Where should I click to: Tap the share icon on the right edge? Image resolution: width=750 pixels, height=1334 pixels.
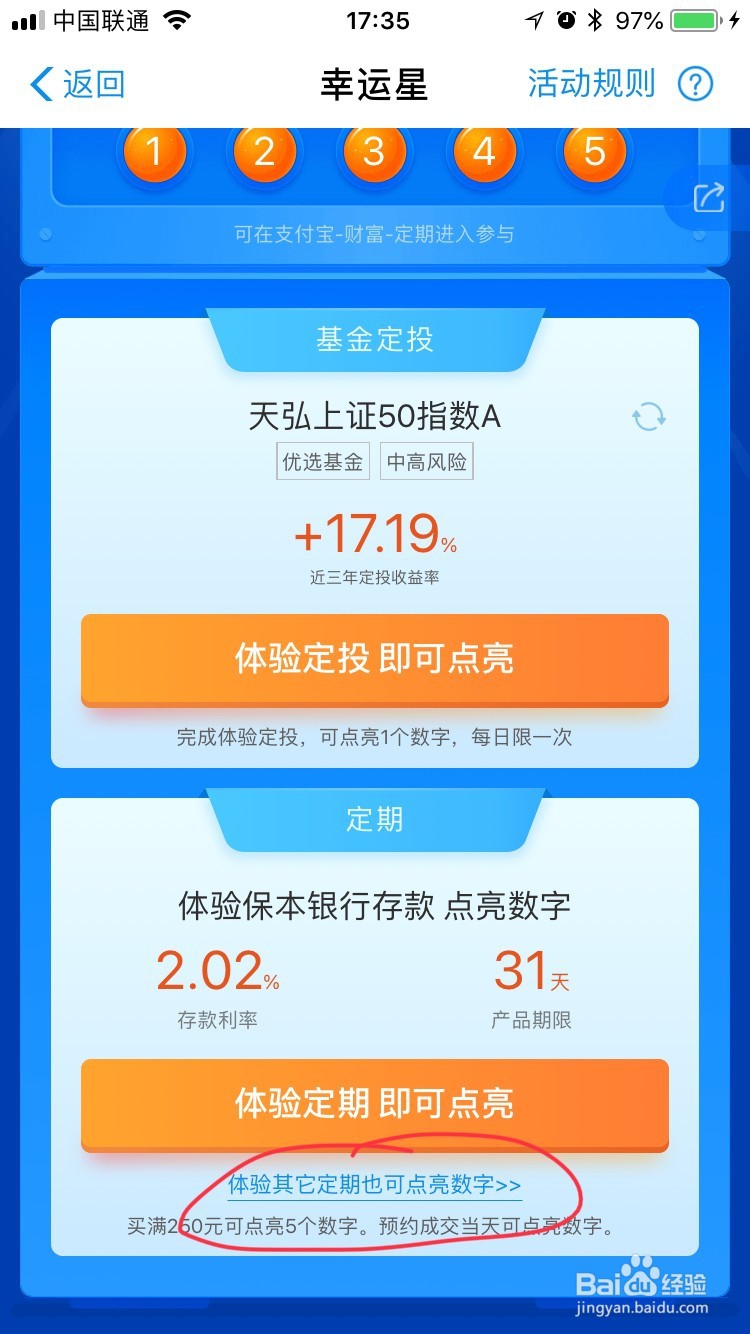click(x=708, y=198)
